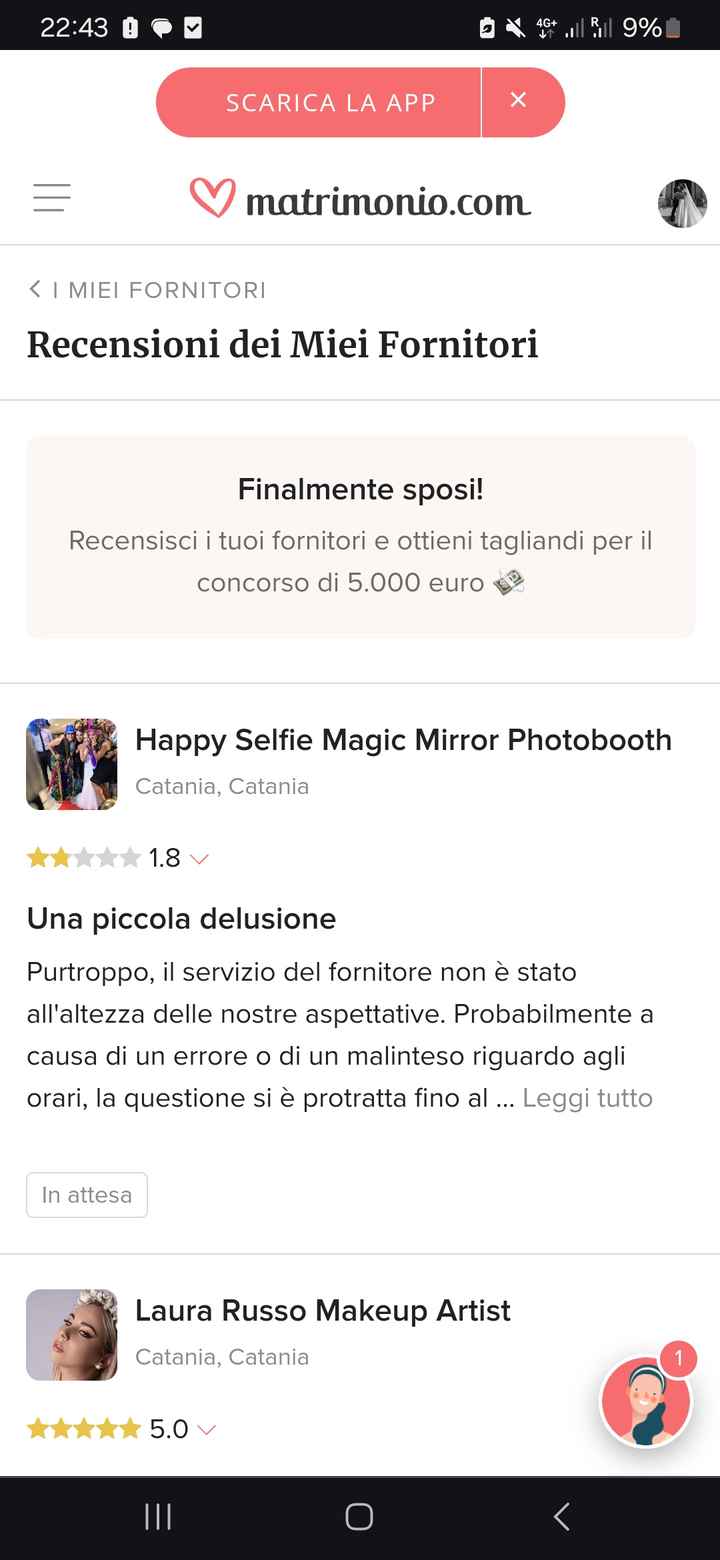Image resolution: width=720 pixels, height=1560 pixels.
Task: Open the hamburger navigation menu
Action: (x=51, y=197)
